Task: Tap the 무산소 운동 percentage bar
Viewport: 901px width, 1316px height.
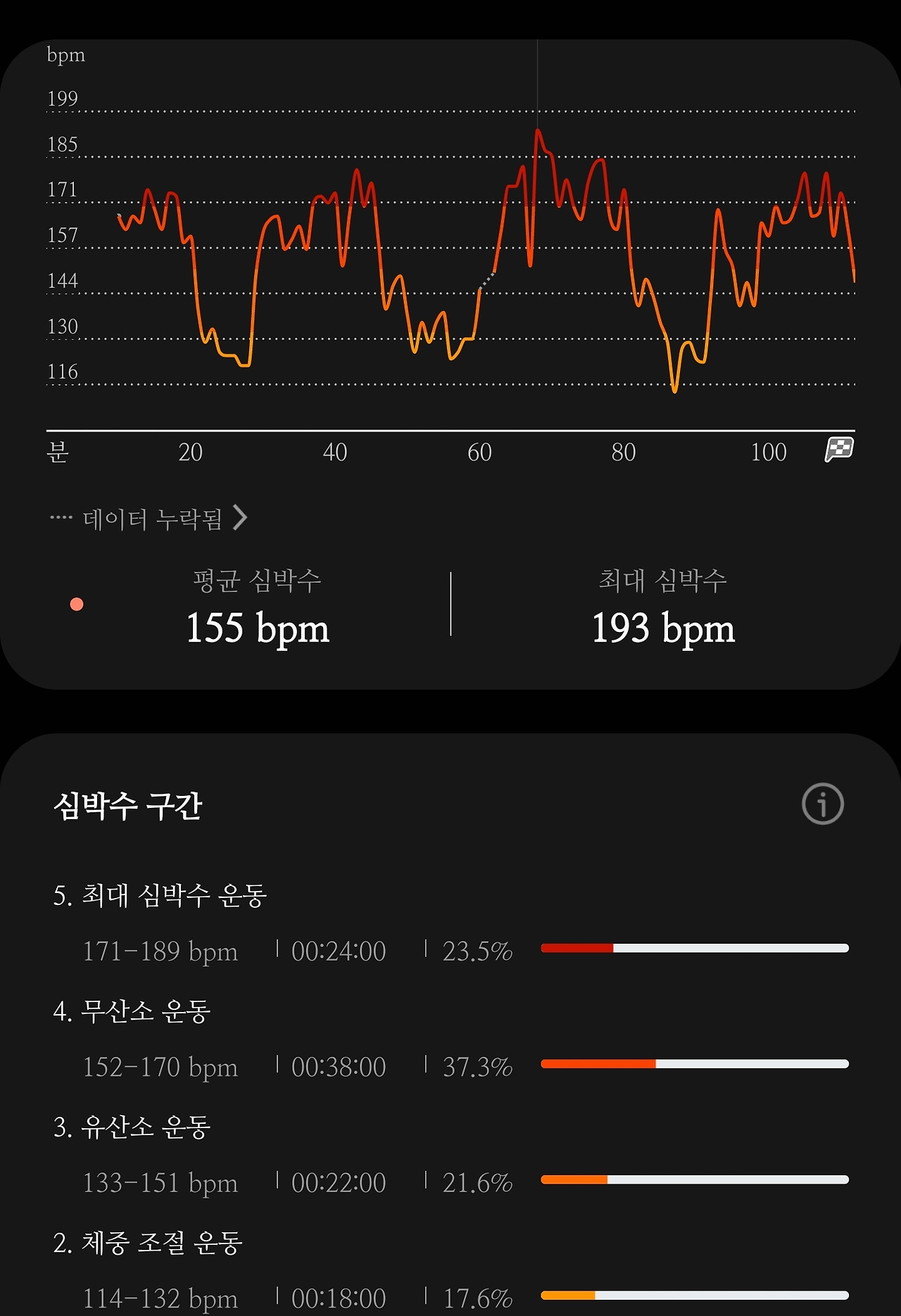Action: pyautogui.click(x=695, y=1064)
